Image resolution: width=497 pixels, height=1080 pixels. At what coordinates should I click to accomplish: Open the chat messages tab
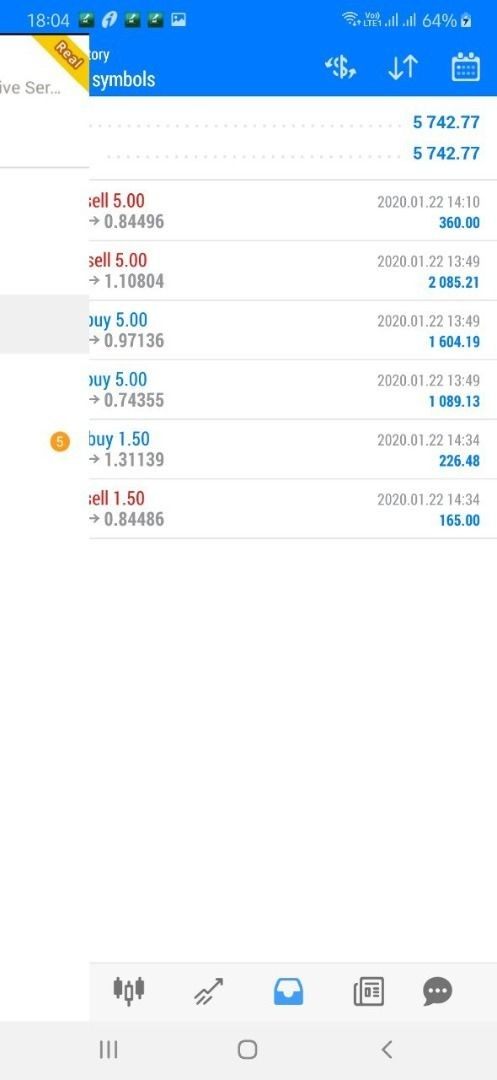[438, 992]
